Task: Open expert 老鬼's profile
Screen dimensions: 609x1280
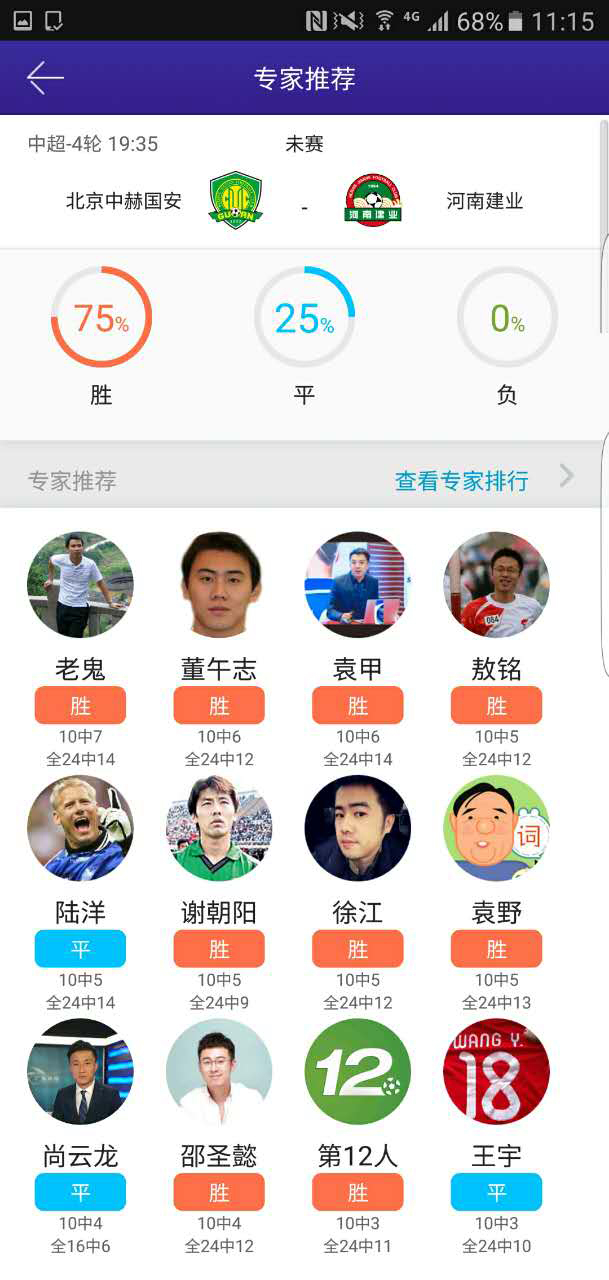Action: tap(80, 585)
